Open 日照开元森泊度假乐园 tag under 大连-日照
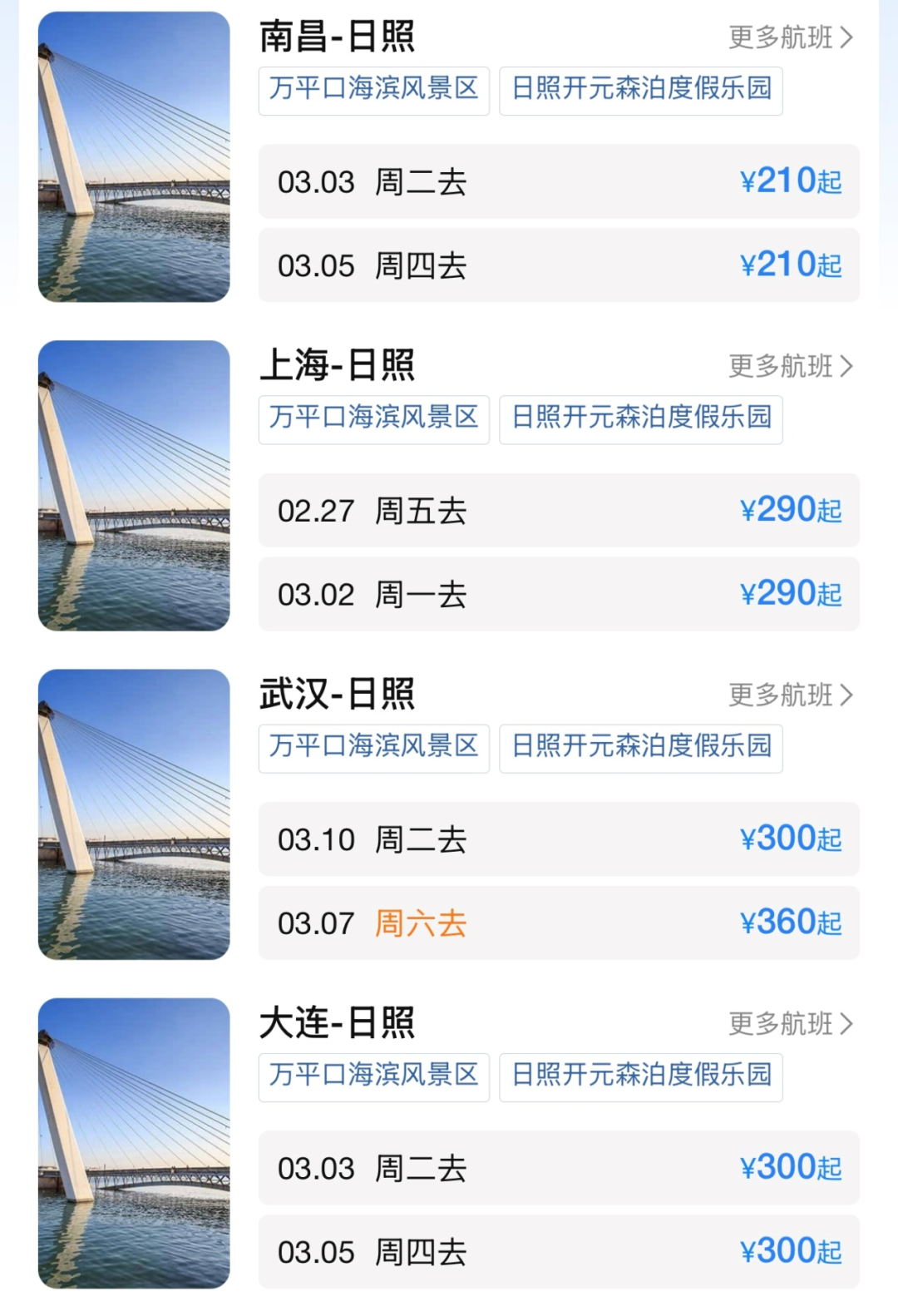This screenshot has width=898, height=1316. coord(641,1074)
